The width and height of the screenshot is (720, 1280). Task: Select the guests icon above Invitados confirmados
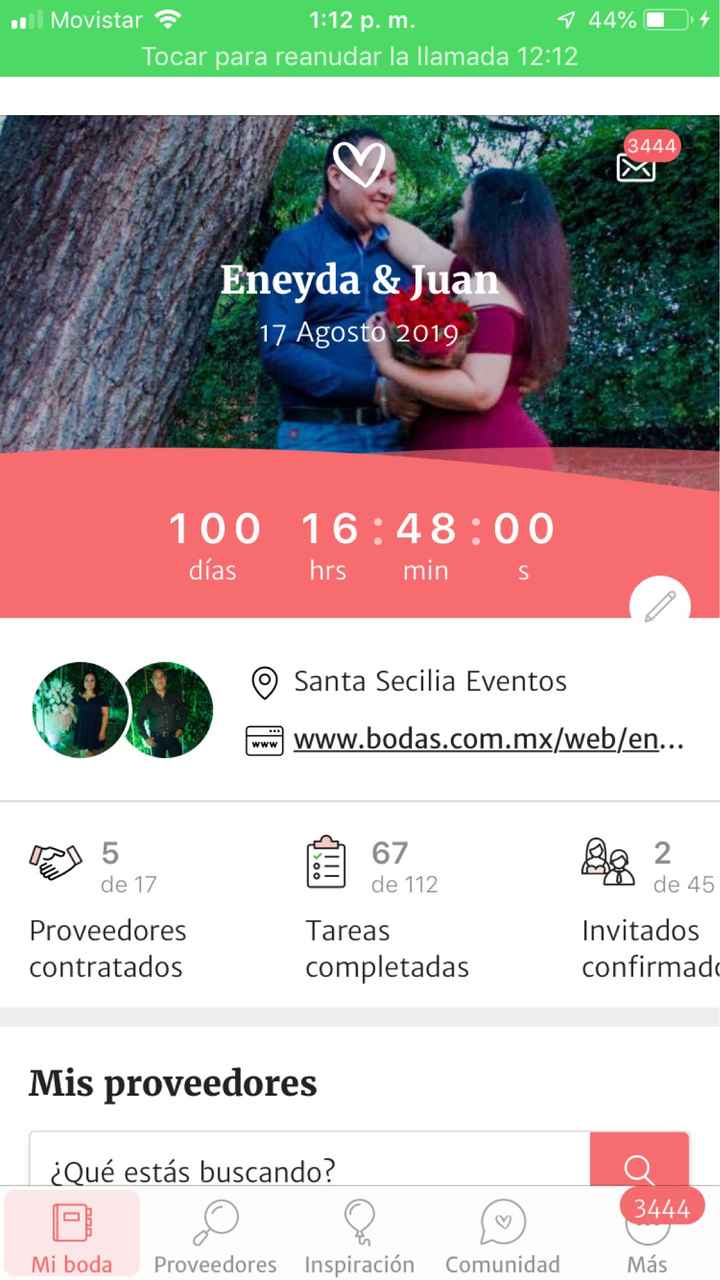[x=610, y=864]
